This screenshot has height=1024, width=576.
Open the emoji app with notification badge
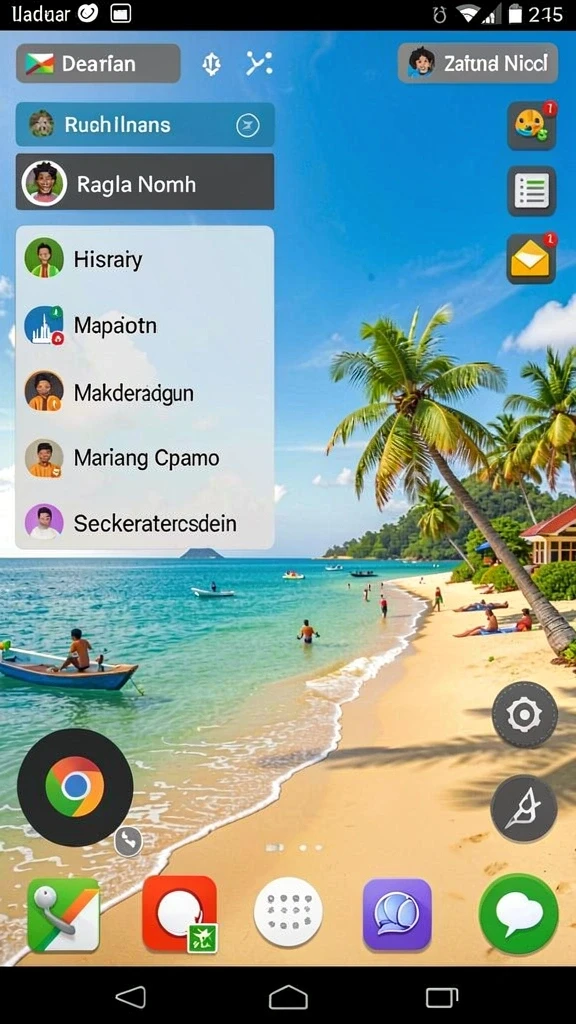[532, 125]
